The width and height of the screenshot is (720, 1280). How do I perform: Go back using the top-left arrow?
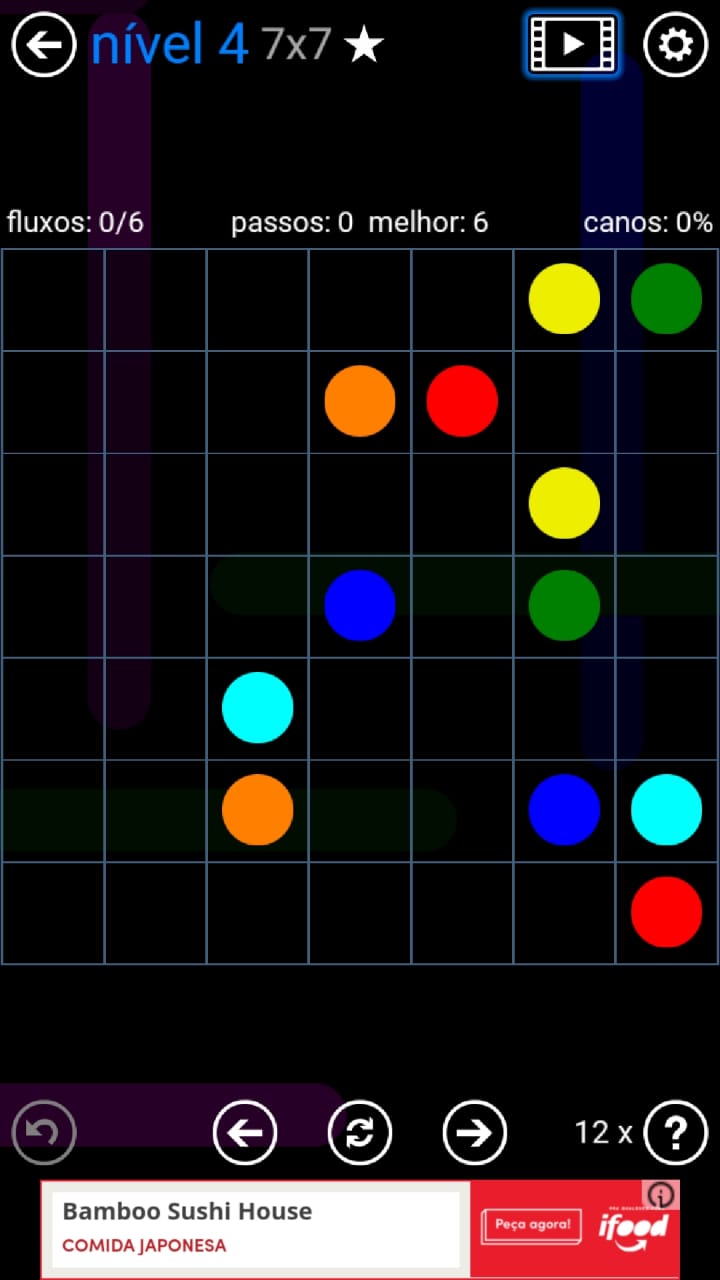pyautogui.click(x=44, y=45)
